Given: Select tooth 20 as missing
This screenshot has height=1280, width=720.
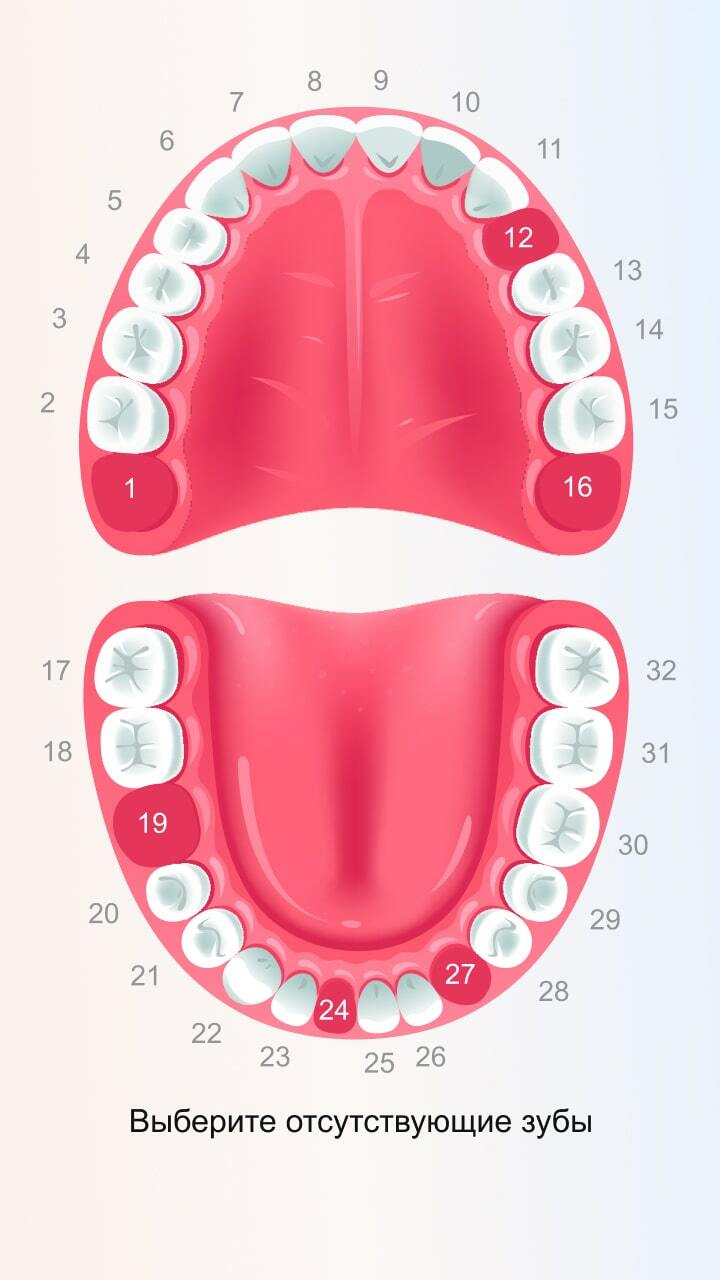Looking at the screenshot, I should point(178,891).
